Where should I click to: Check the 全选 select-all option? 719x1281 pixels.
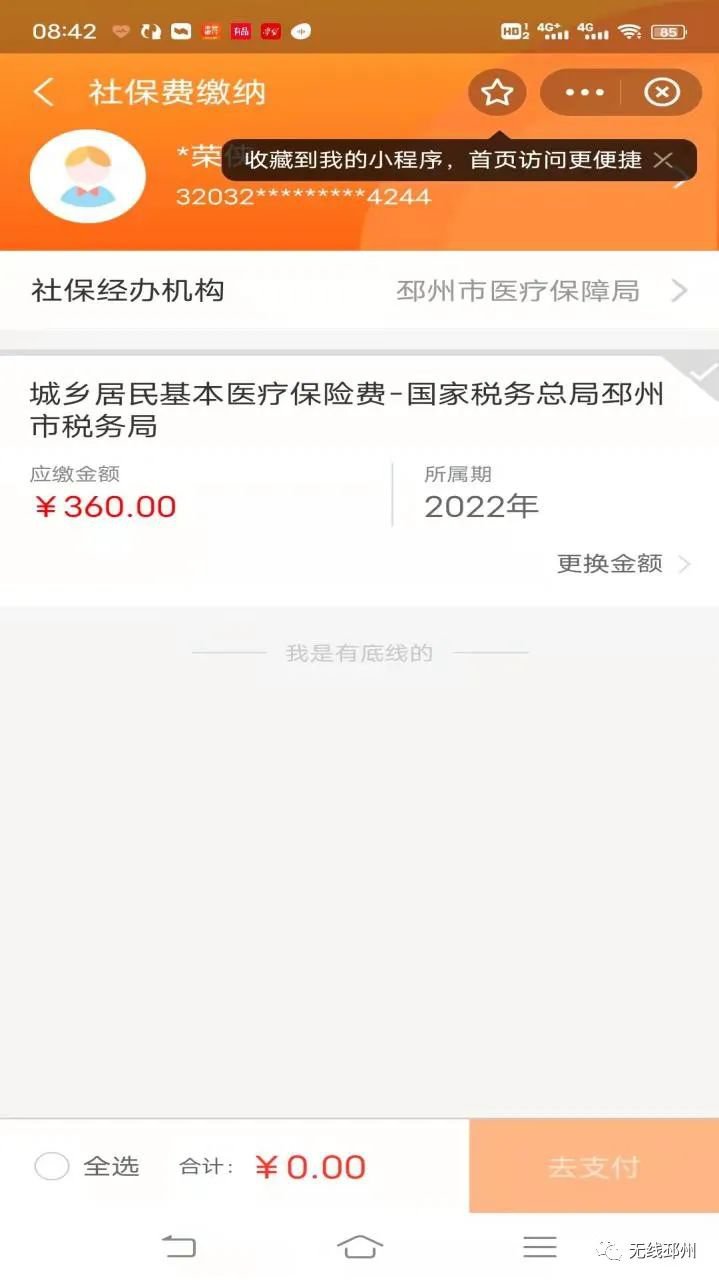[x=52, y=1166]
